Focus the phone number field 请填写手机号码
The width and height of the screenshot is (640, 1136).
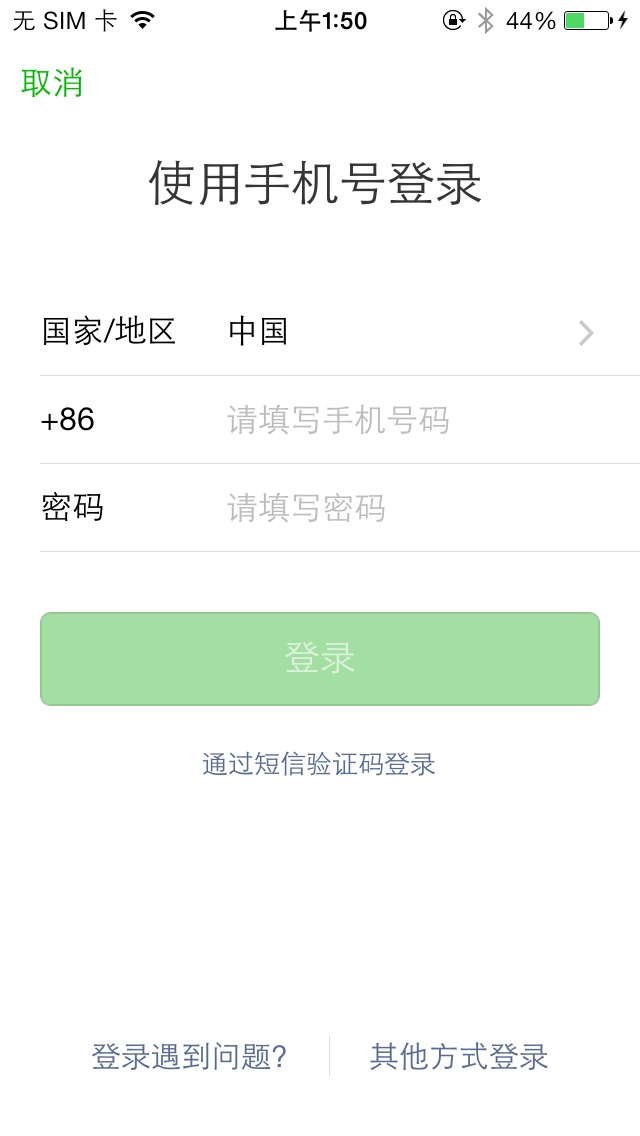coord(400,420)
